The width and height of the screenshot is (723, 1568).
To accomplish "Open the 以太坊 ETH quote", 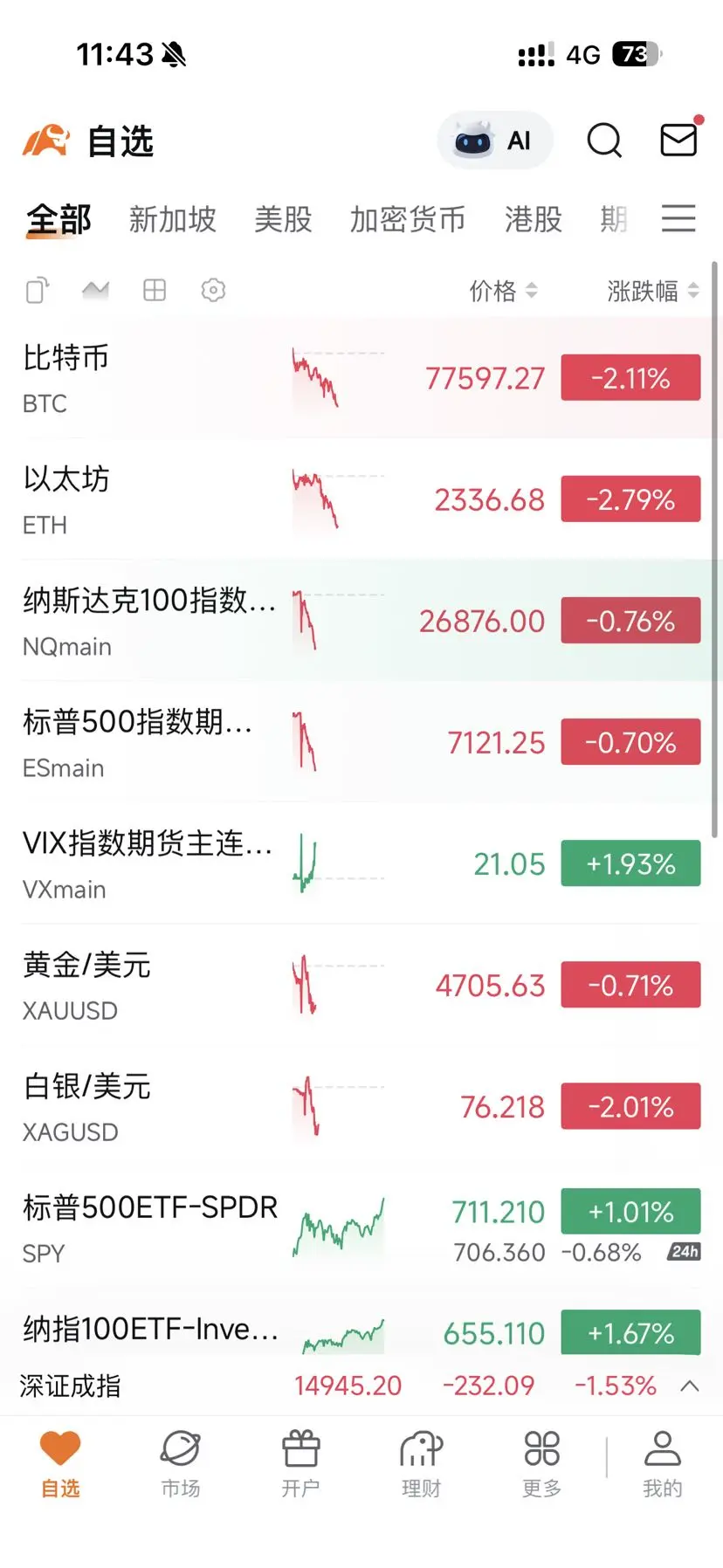I will point(148,500).
